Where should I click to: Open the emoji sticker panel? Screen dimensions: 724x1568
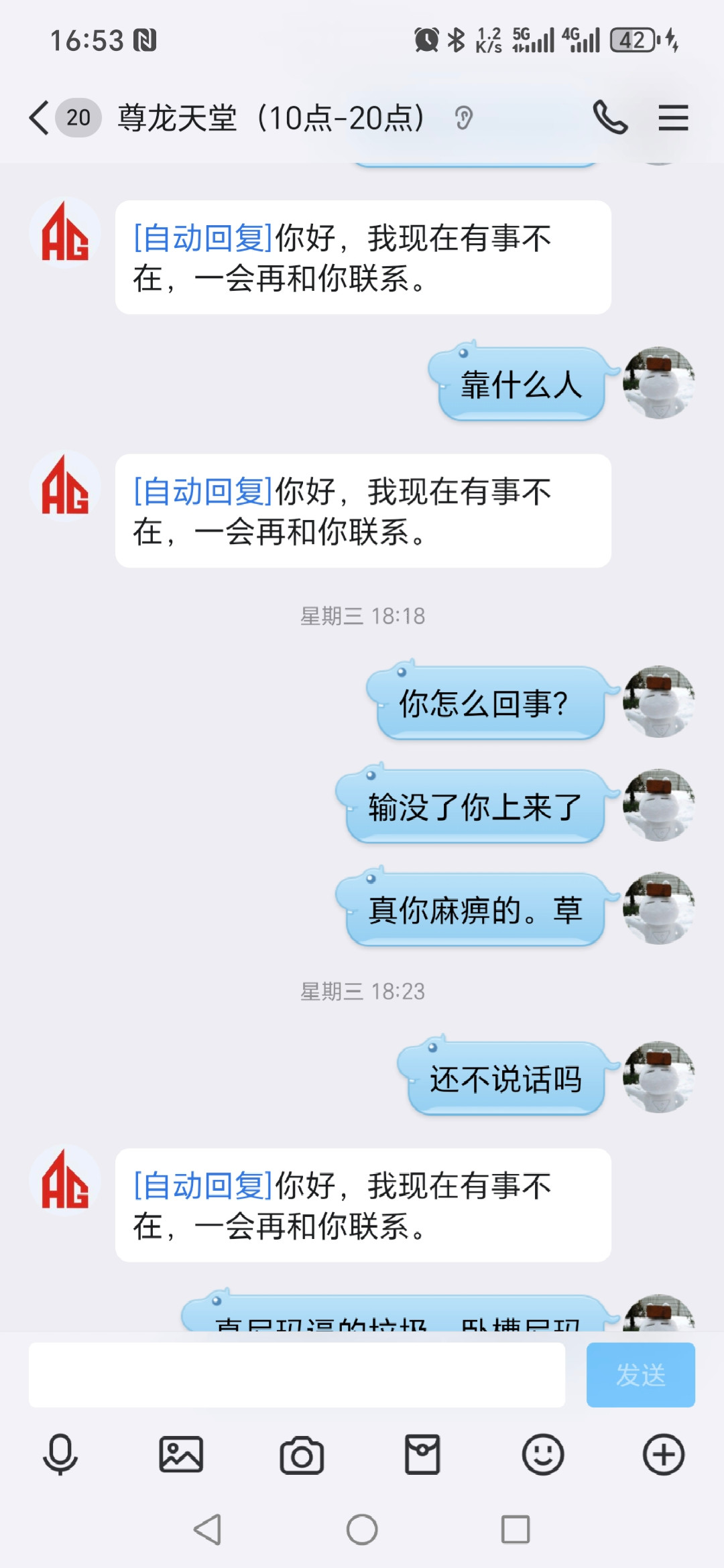pos(543,1455)
